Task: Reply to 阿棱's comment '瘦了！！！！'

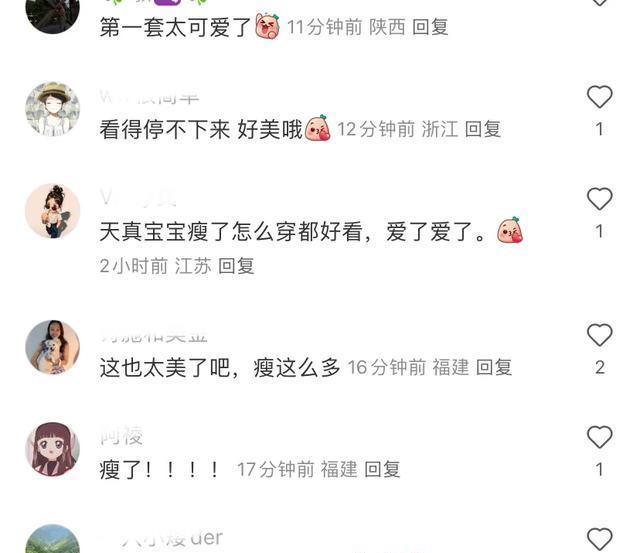Action: (382, 469)
